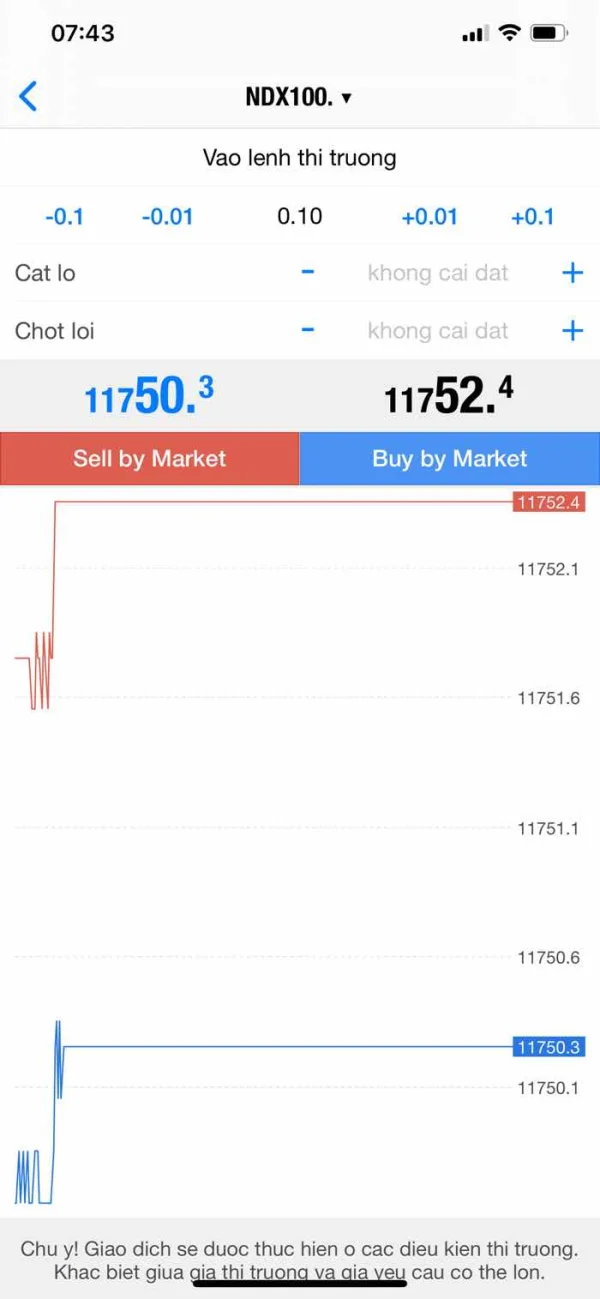Enter a Cat lo stop loss value
The image size is (600, 1299).
[x=438, y=273]
